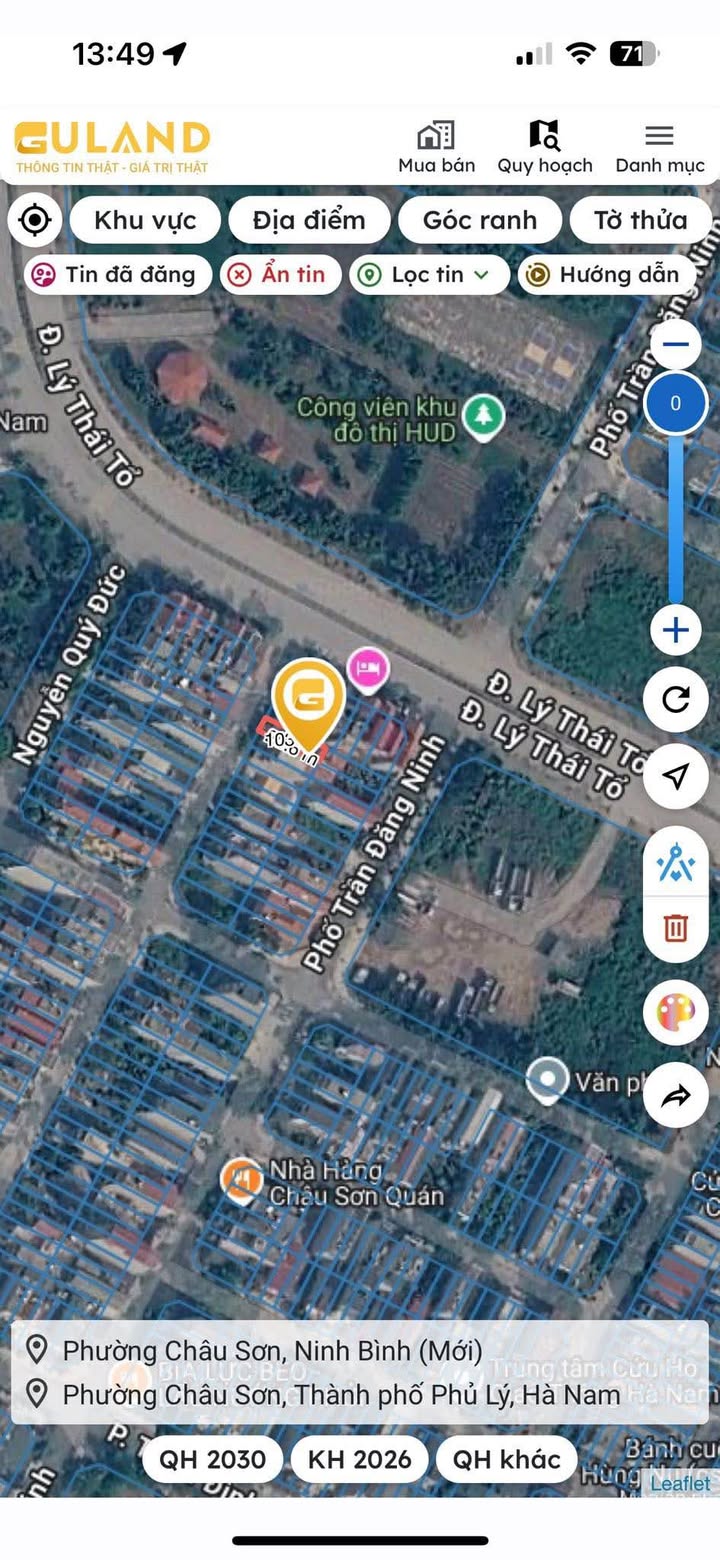Toggle Ẩn tin to hide listings
Screen dimensions: 720x1560
(x=281, y=275)
